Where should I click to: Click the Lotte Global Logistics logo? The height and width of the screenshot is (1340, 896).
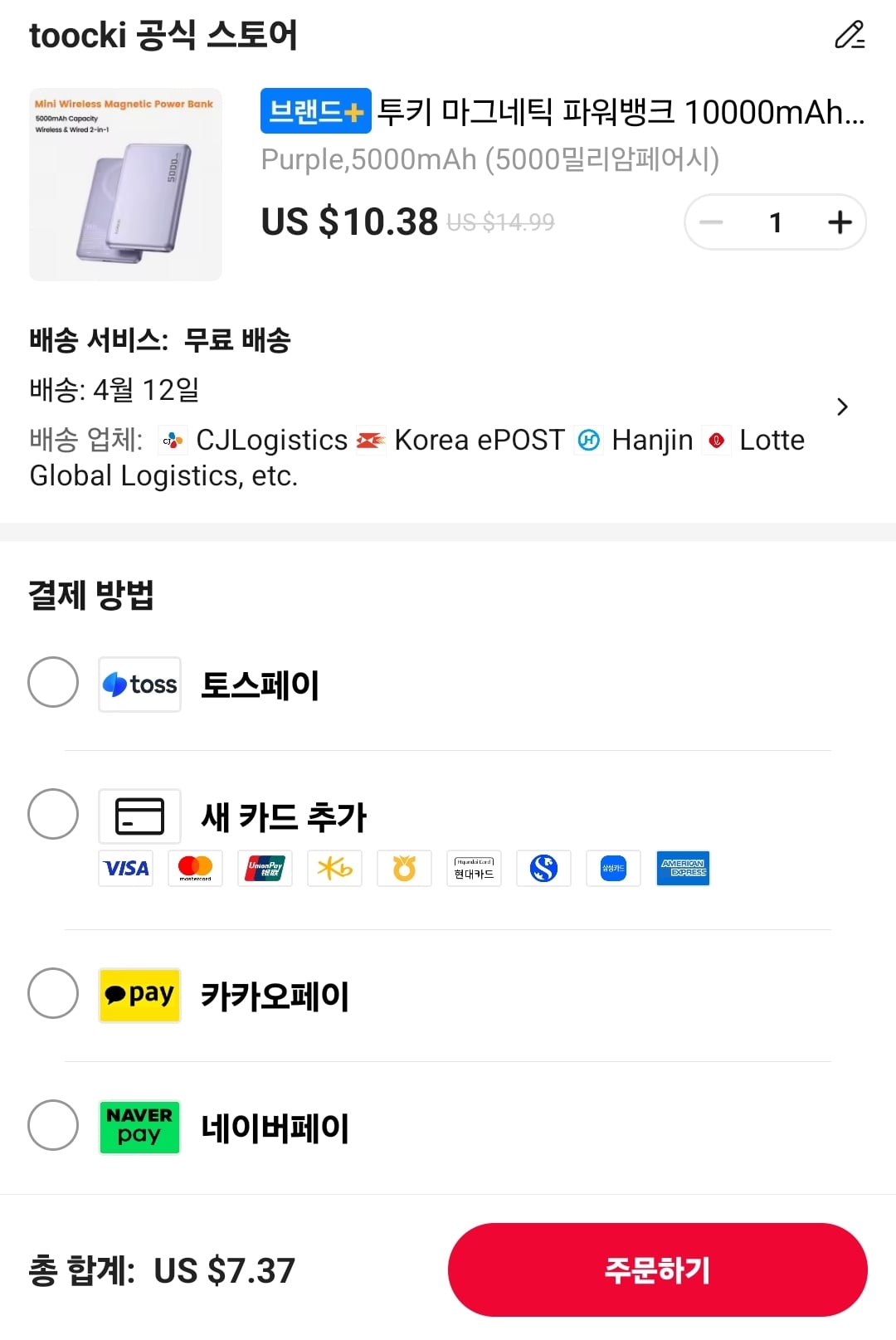pyautogui.click(x=716, y=440)
